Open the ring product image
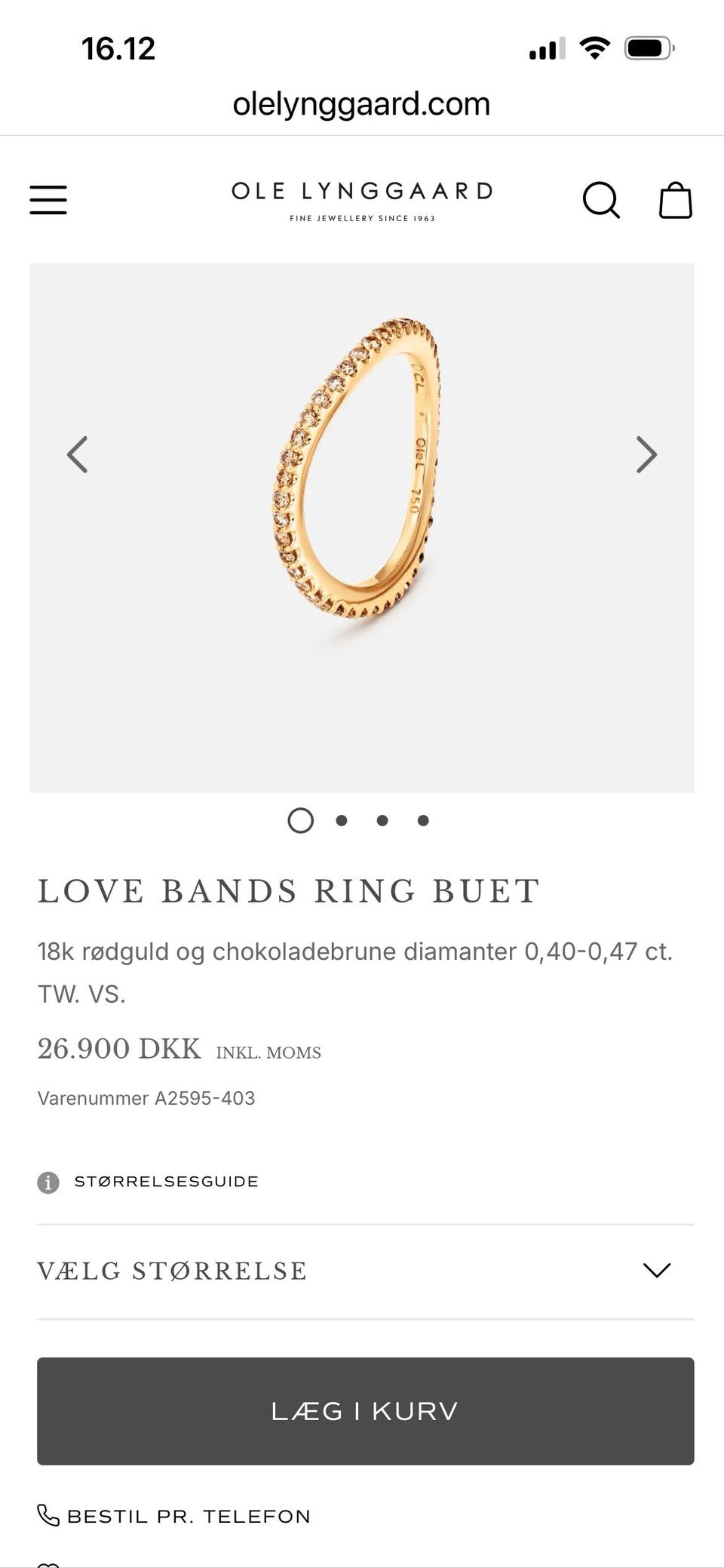Viewport: 724px width, 1568px height. 361,527
